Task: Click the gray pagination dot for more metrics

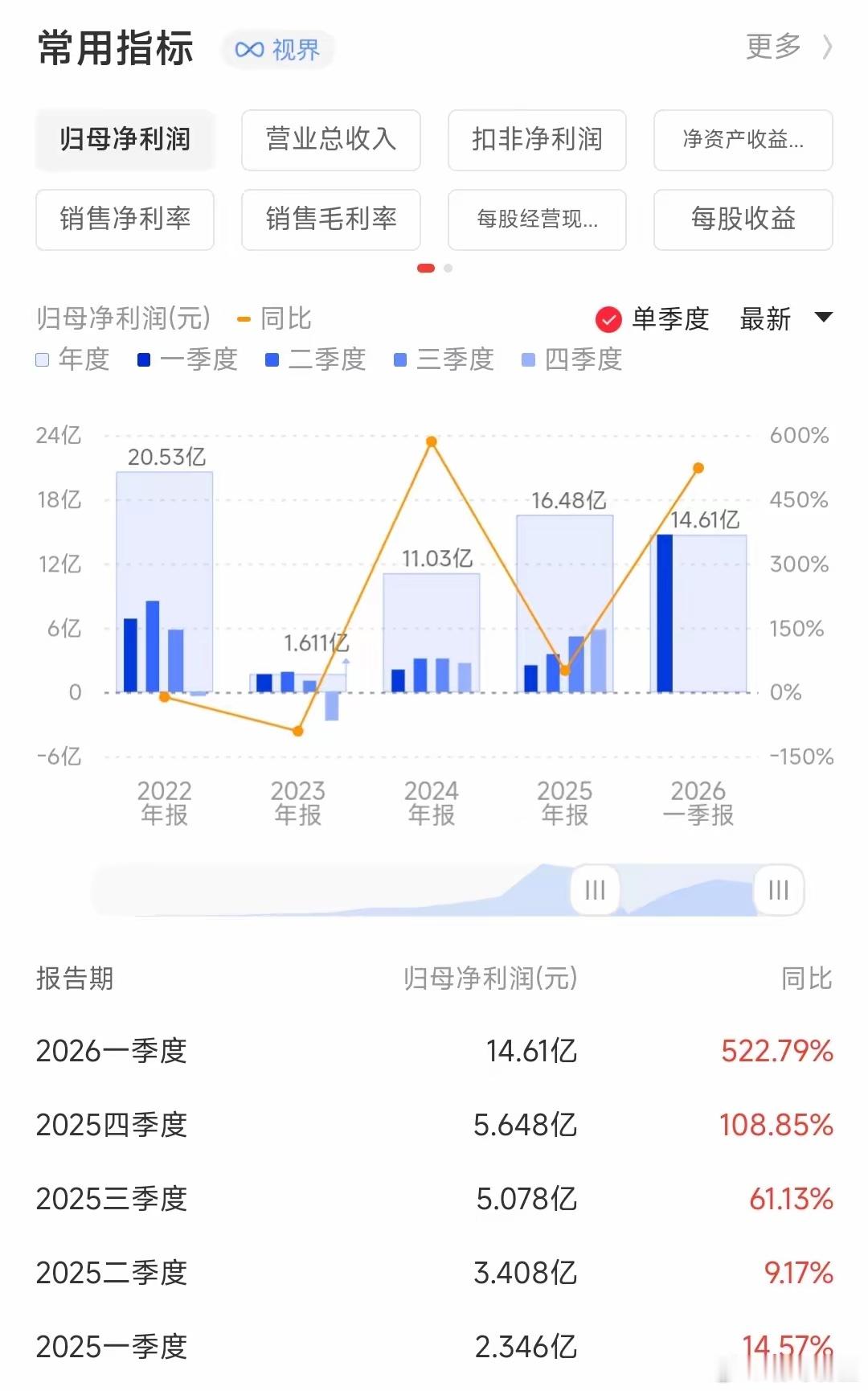Action: tap(448, 268)
